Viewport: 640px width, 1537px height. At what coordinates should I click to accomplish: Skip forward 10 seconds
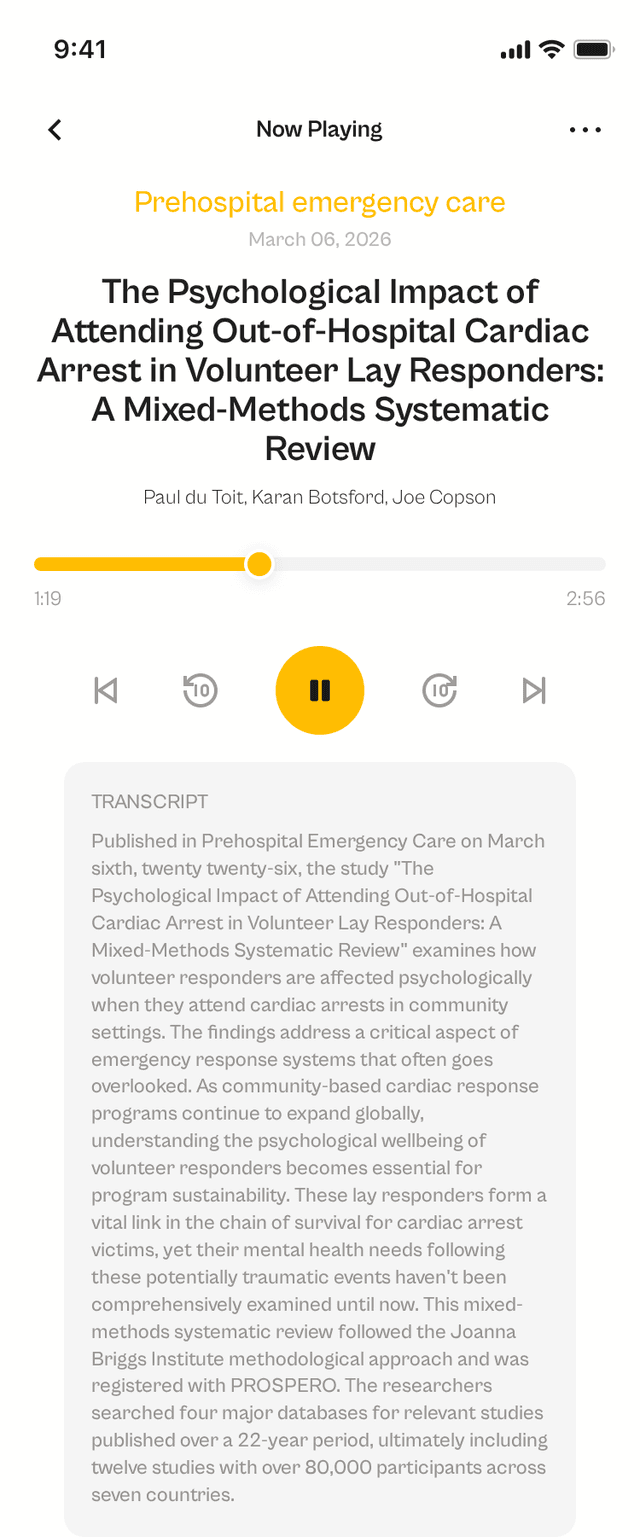click(440, 690)
